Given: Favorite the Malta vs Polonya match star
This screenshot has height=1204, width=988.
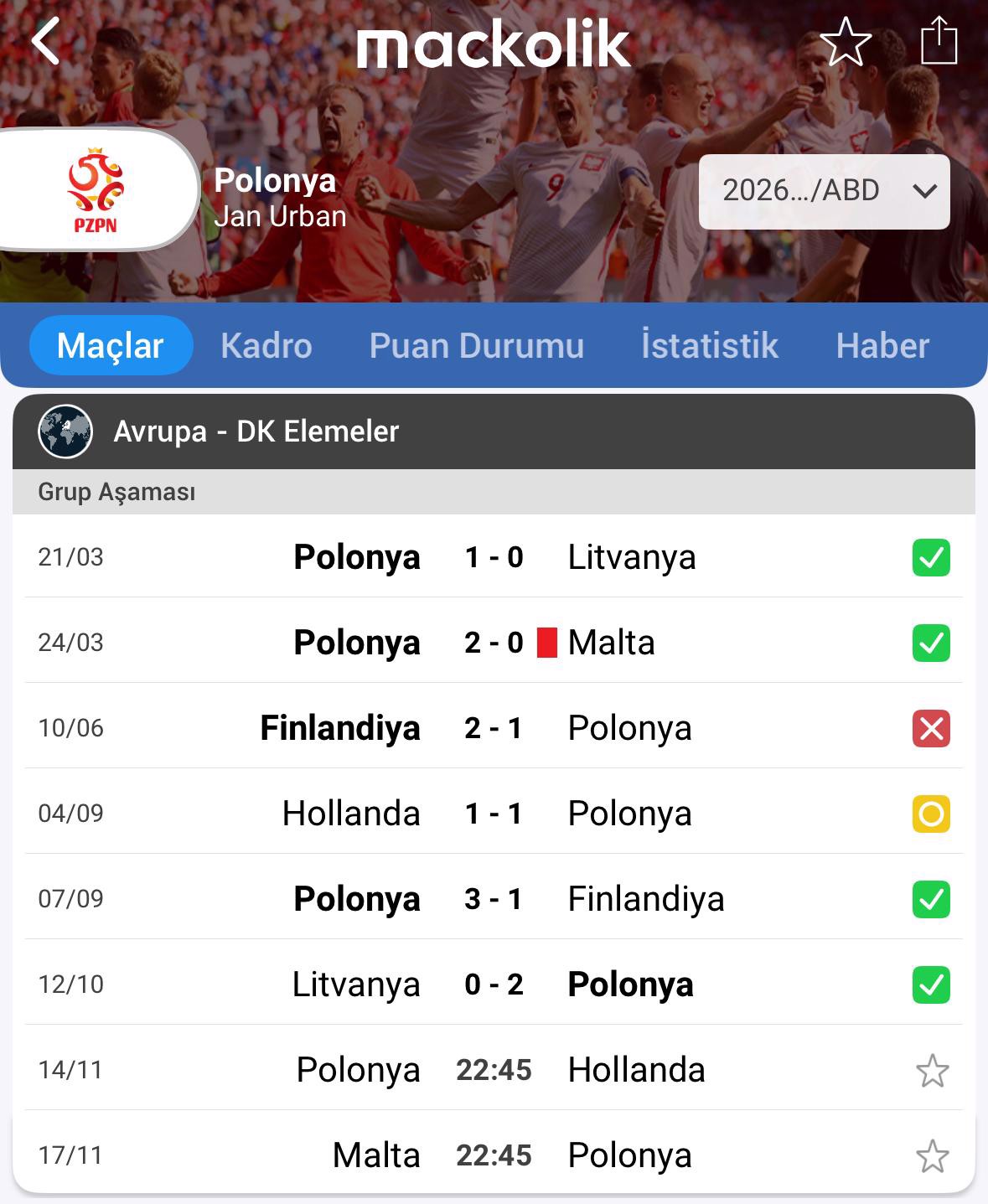Looking at the screenshot, I should [x=932, y=1156].
